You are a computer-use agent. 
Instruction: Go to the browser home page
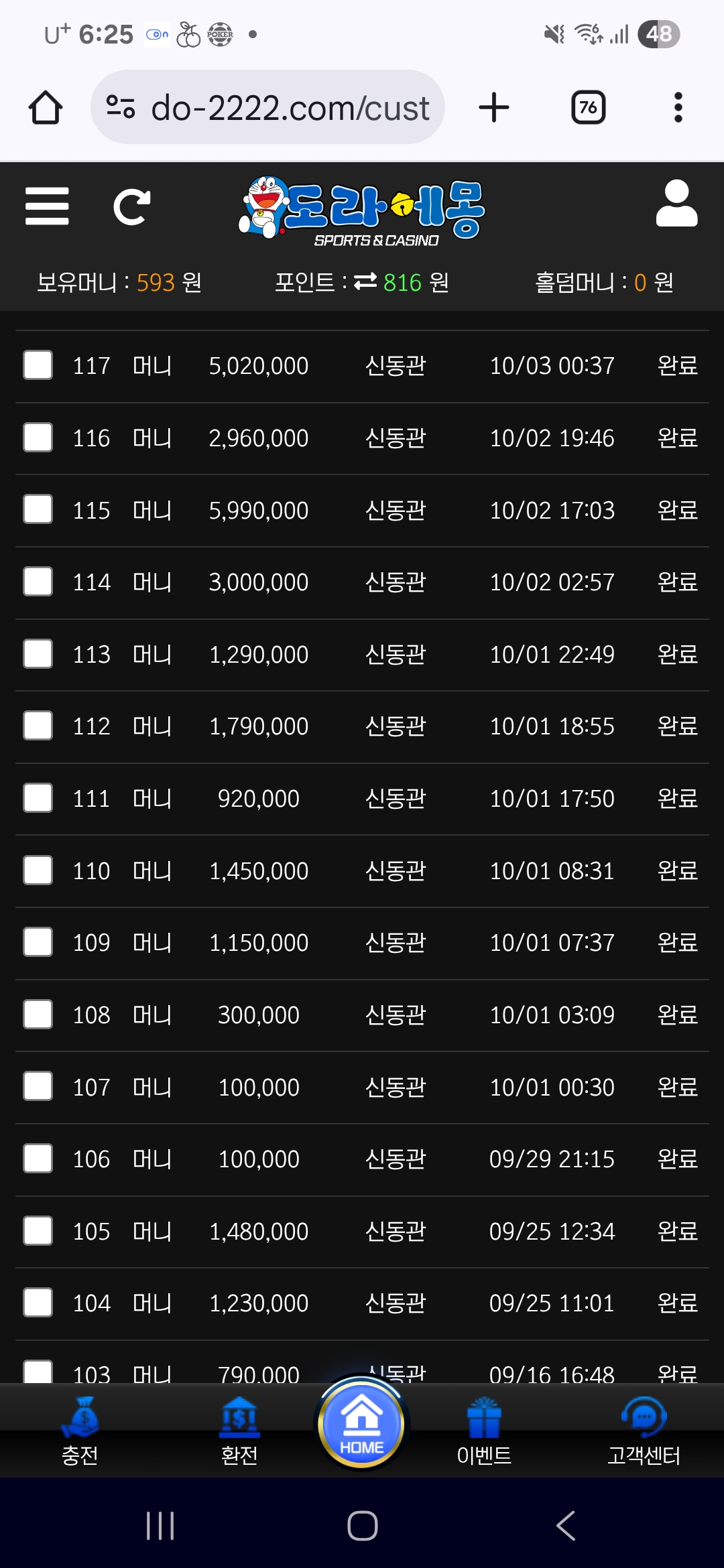[46, 107]
